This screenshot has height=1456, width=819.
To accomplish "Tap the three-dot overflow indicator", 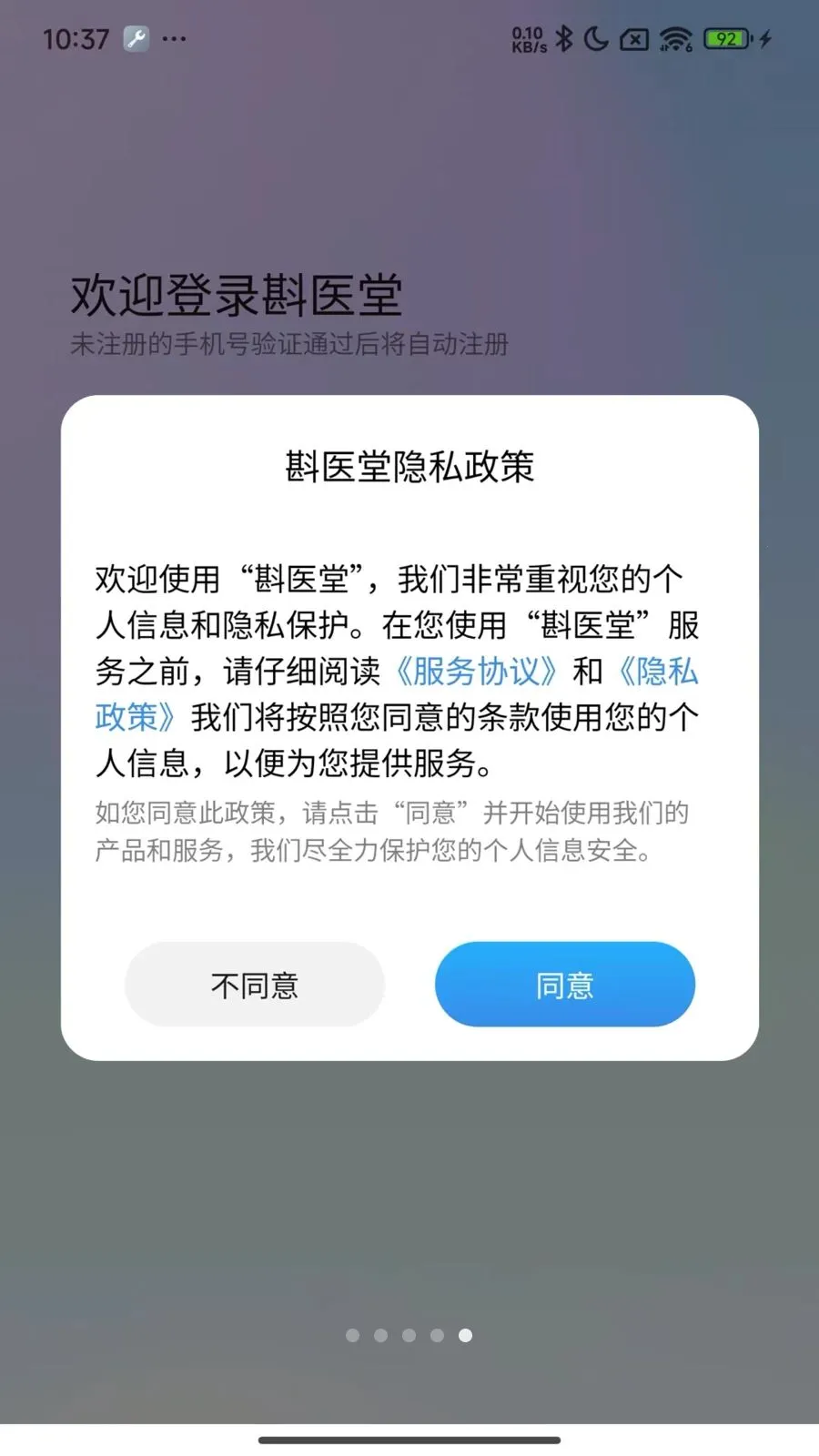I will [173, 40].
